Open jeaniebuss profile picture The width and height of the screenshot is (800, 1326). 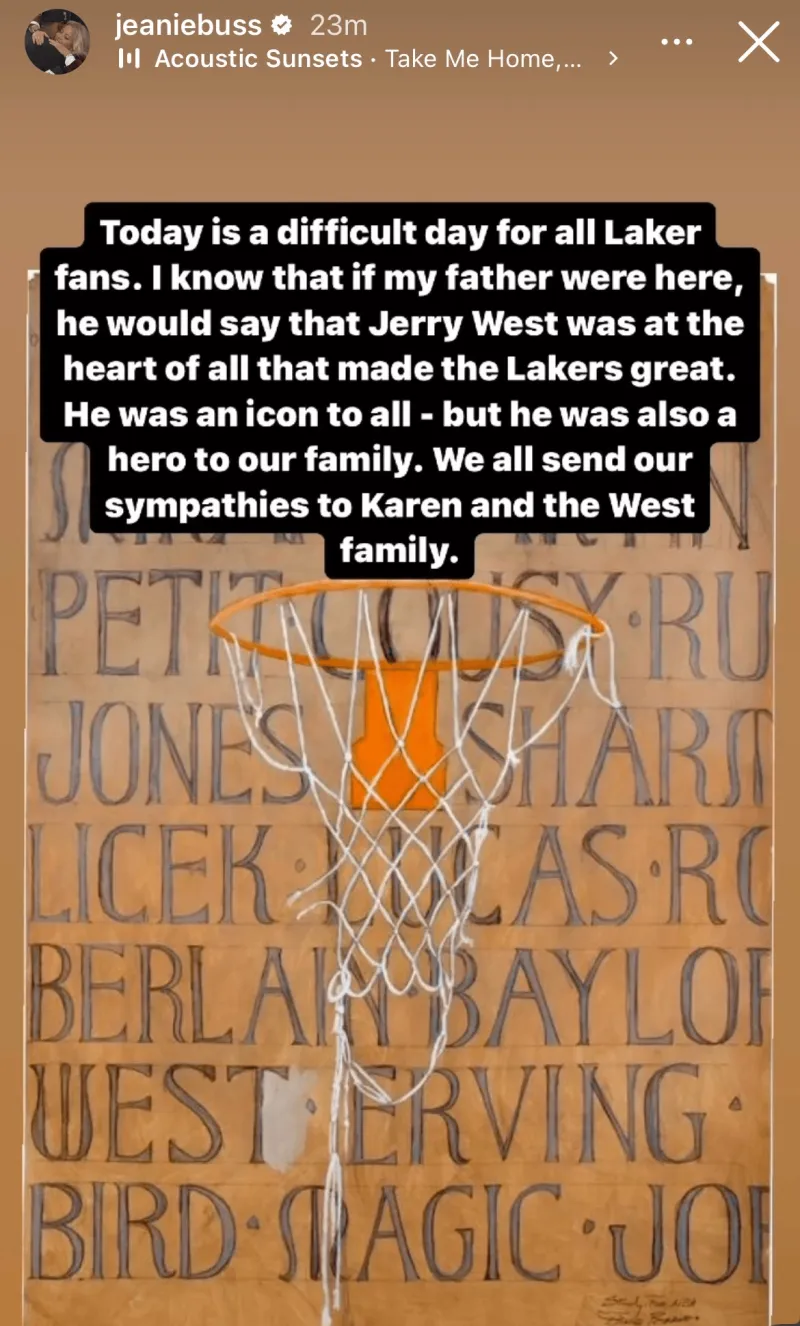click(57, 42)
